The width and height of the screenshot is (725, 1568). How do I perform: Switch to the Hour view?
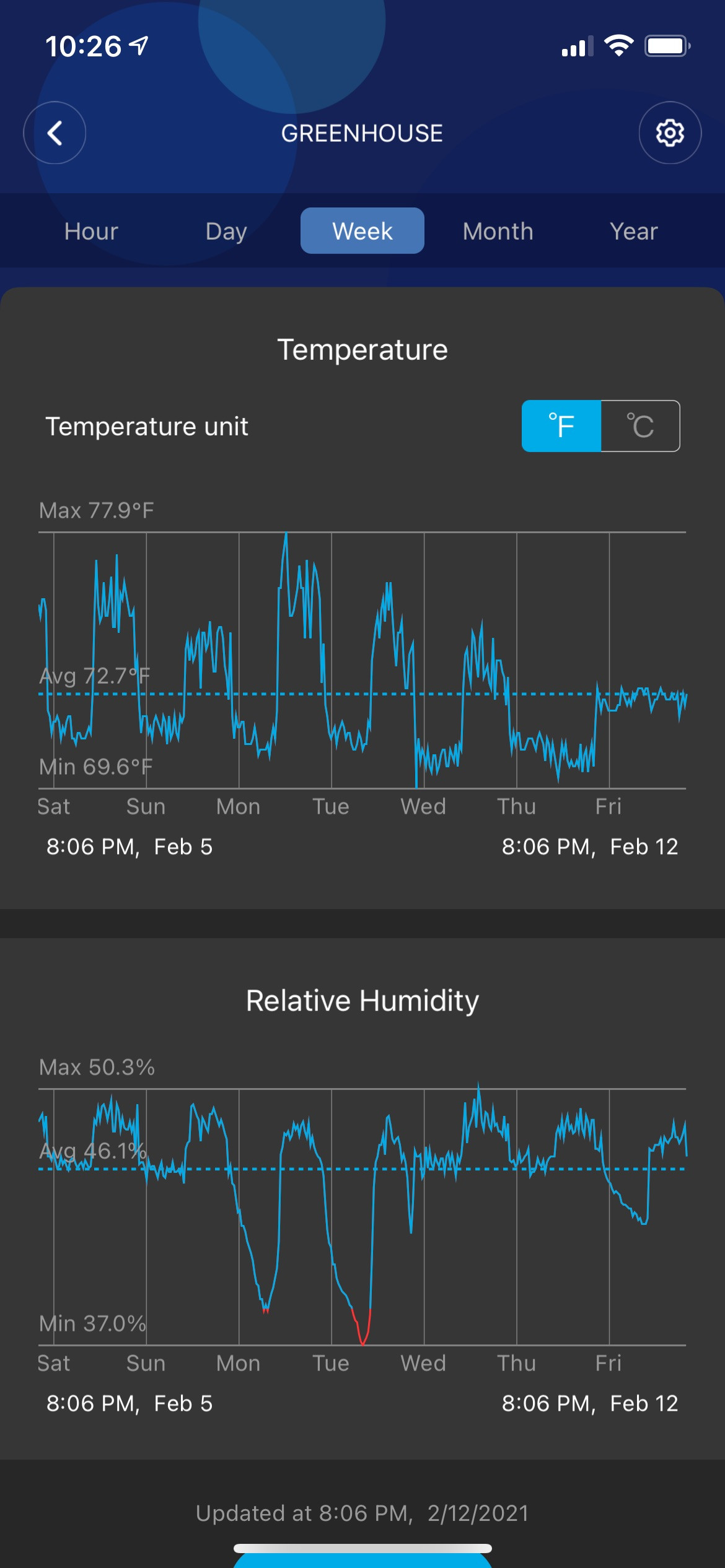91,231
